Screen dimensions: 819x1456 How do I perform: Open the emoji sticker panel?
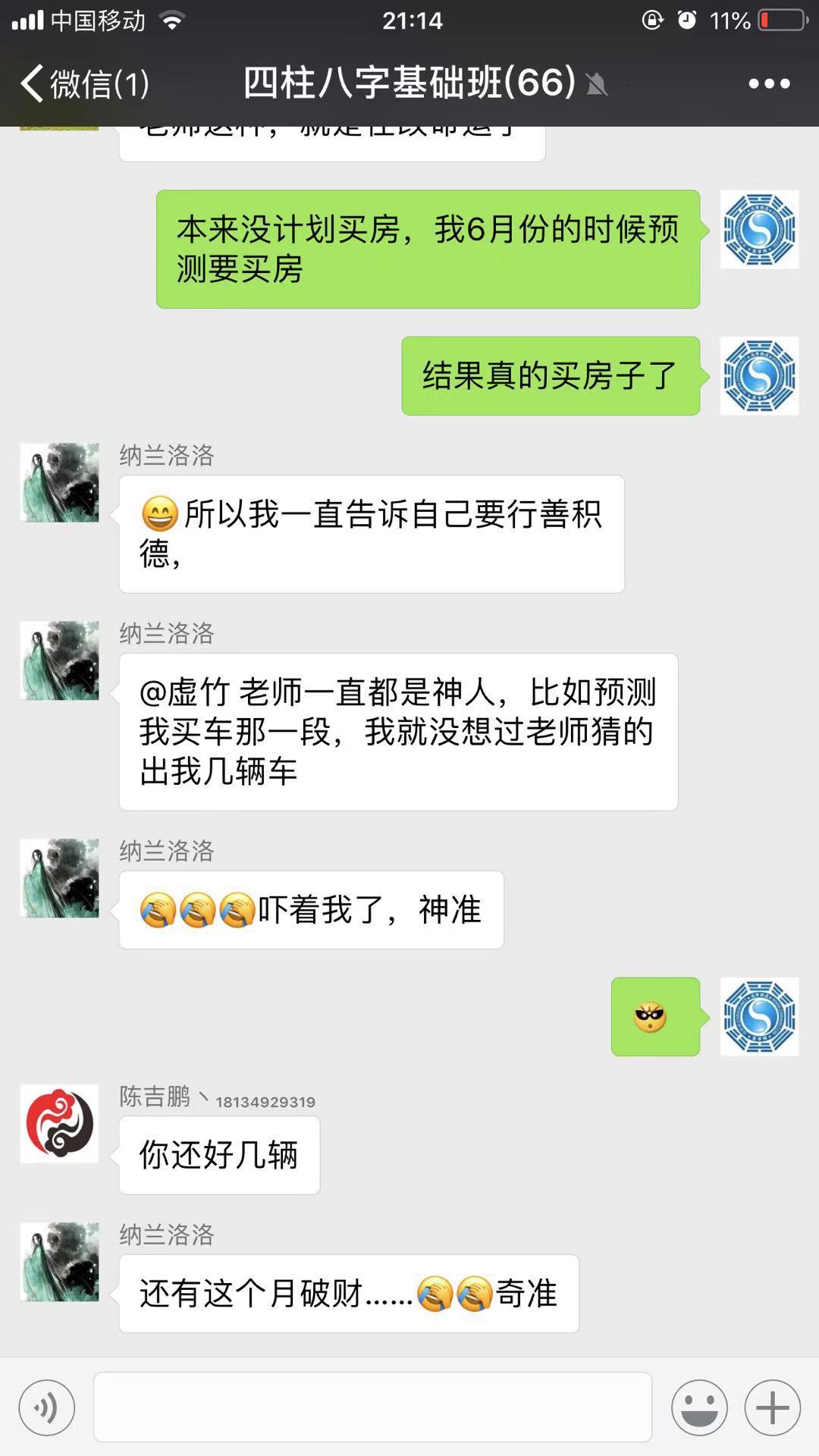click(699, 1408)
